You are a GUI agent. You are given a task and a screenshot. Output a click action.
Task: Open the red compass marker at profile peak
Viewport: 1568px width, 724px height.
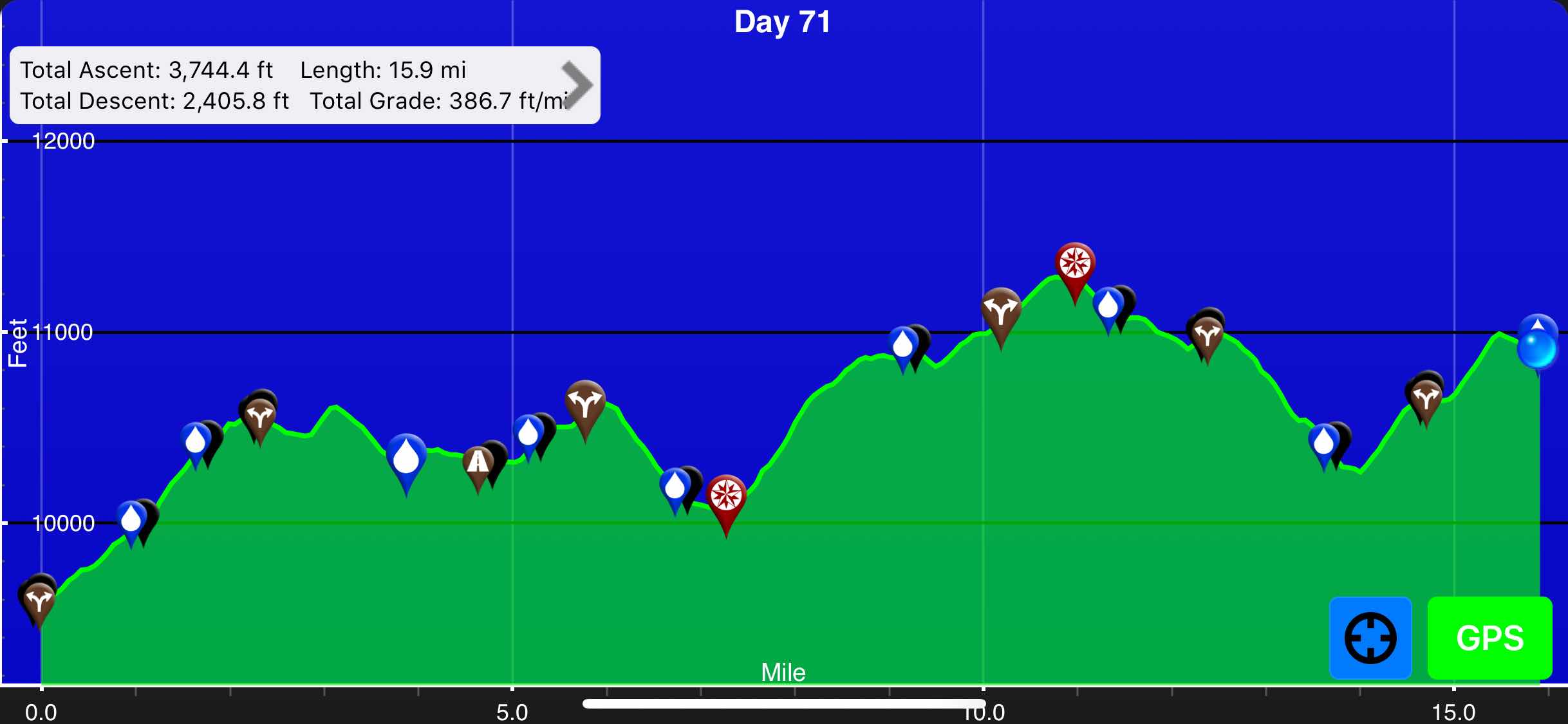(1074, 264)
